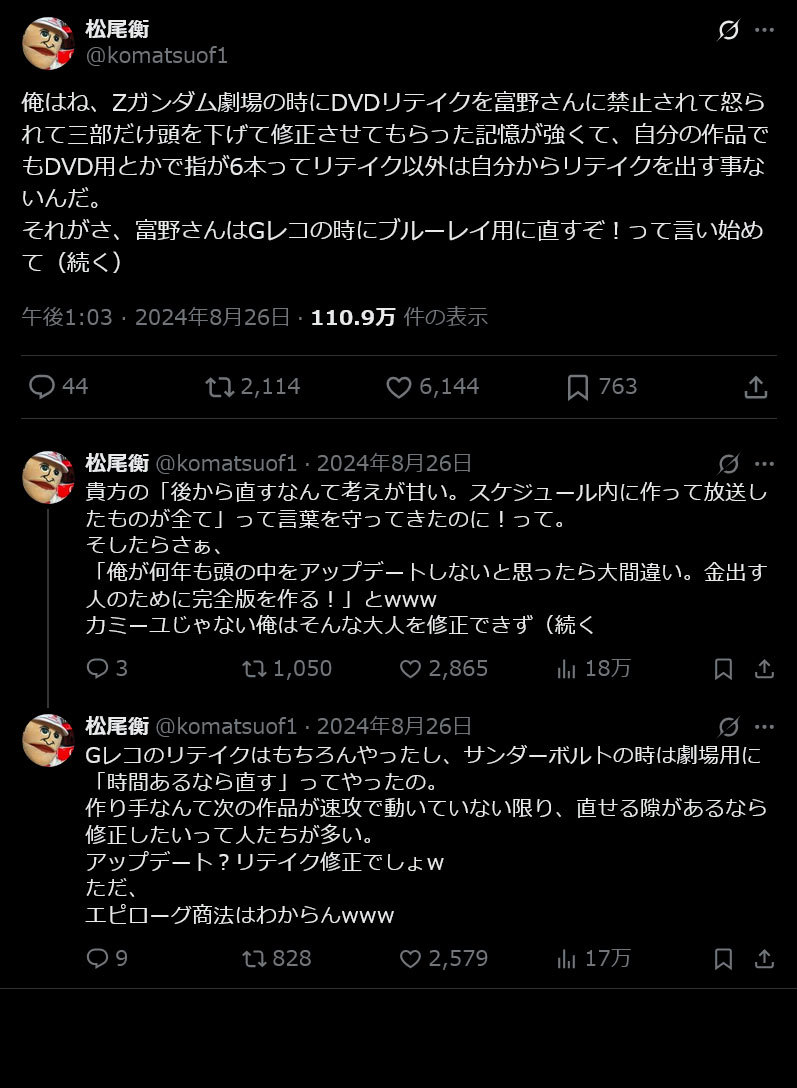Like the main tweet with 6,144 likes
This screenshot has height=1088, width=797.
click(x=399, y=387)
